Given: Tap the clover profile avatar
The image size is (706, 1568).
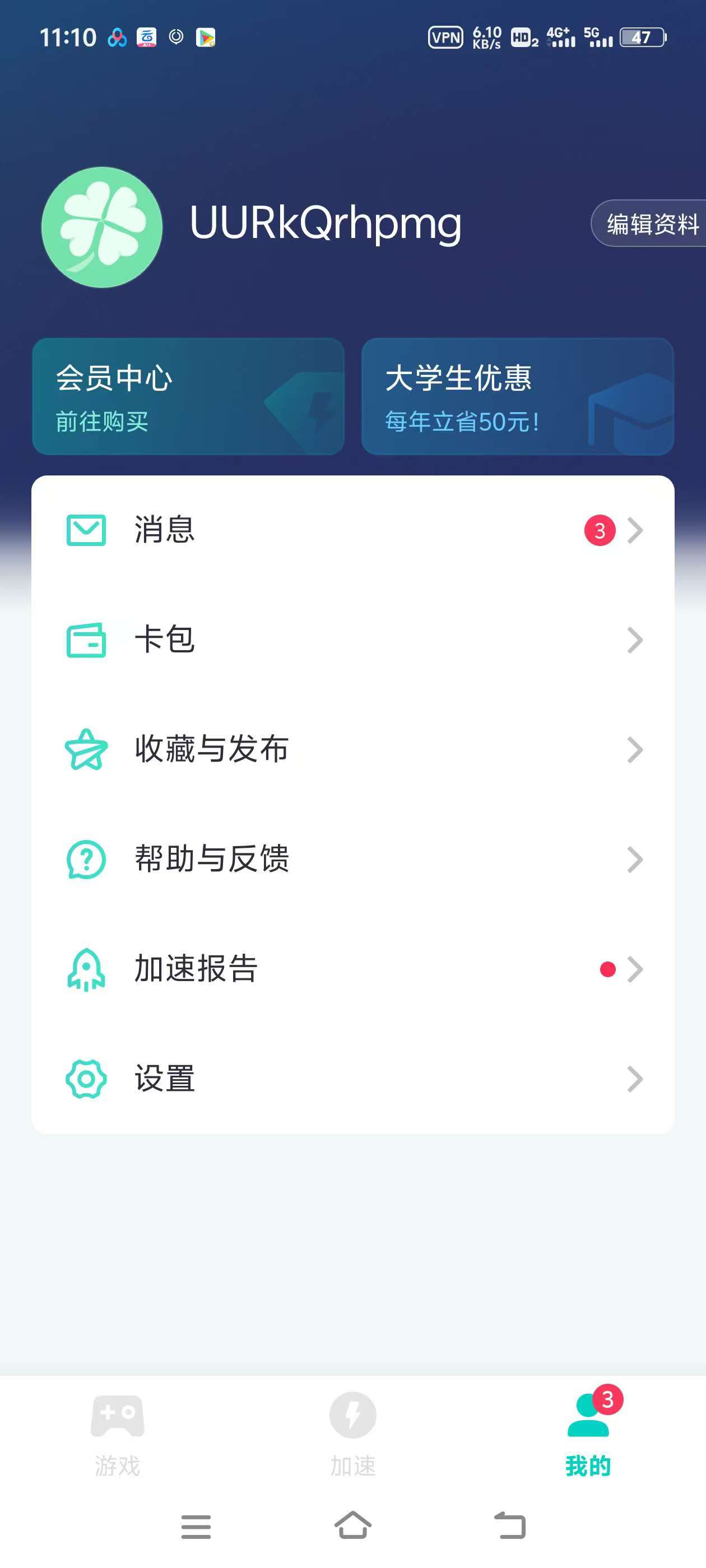Looking at the screenshot, I should tap(102, 227).
